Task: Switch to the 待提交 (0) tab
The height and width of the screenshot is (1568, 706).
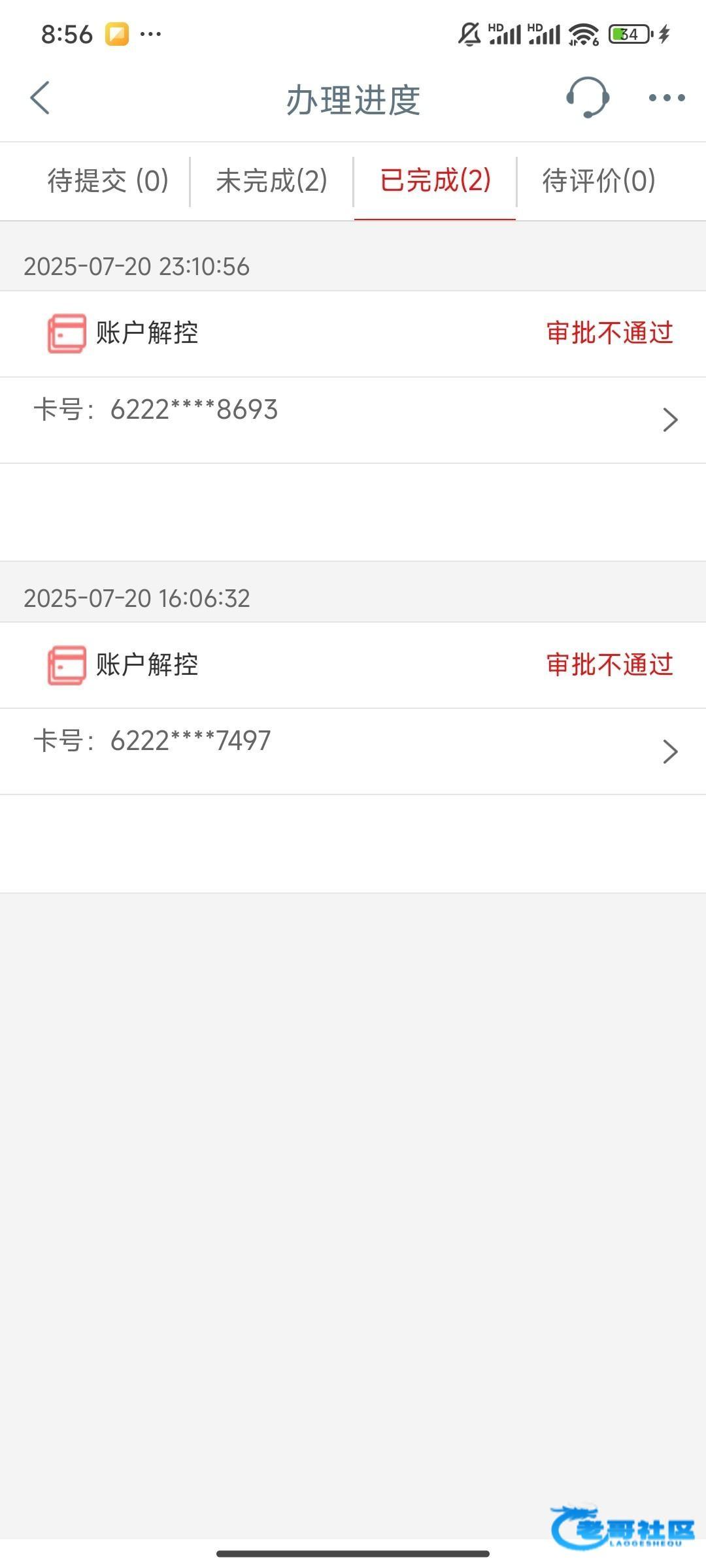Action: [108, 181]
